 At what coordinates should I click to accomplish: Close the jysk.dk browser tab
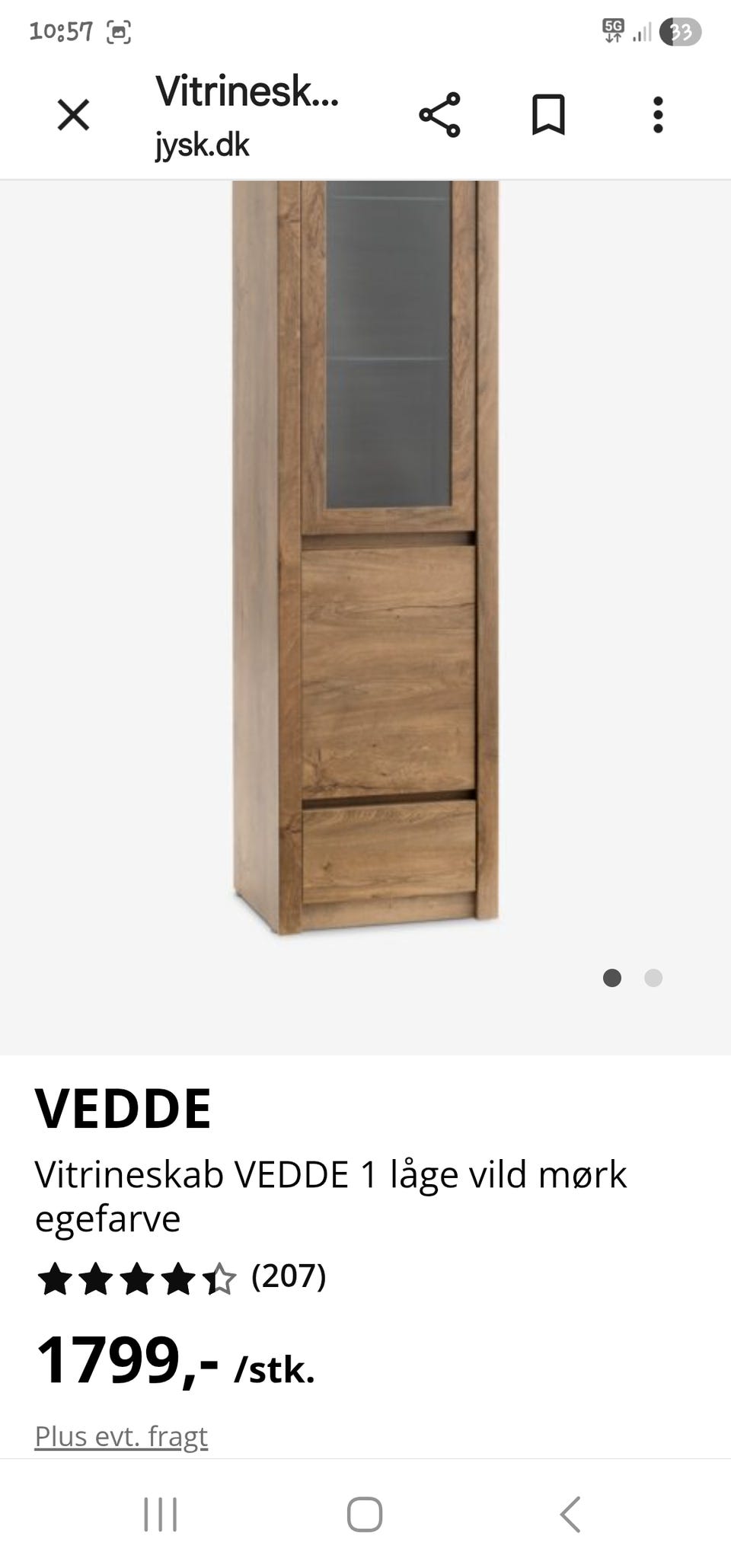(x=74, y=115)
